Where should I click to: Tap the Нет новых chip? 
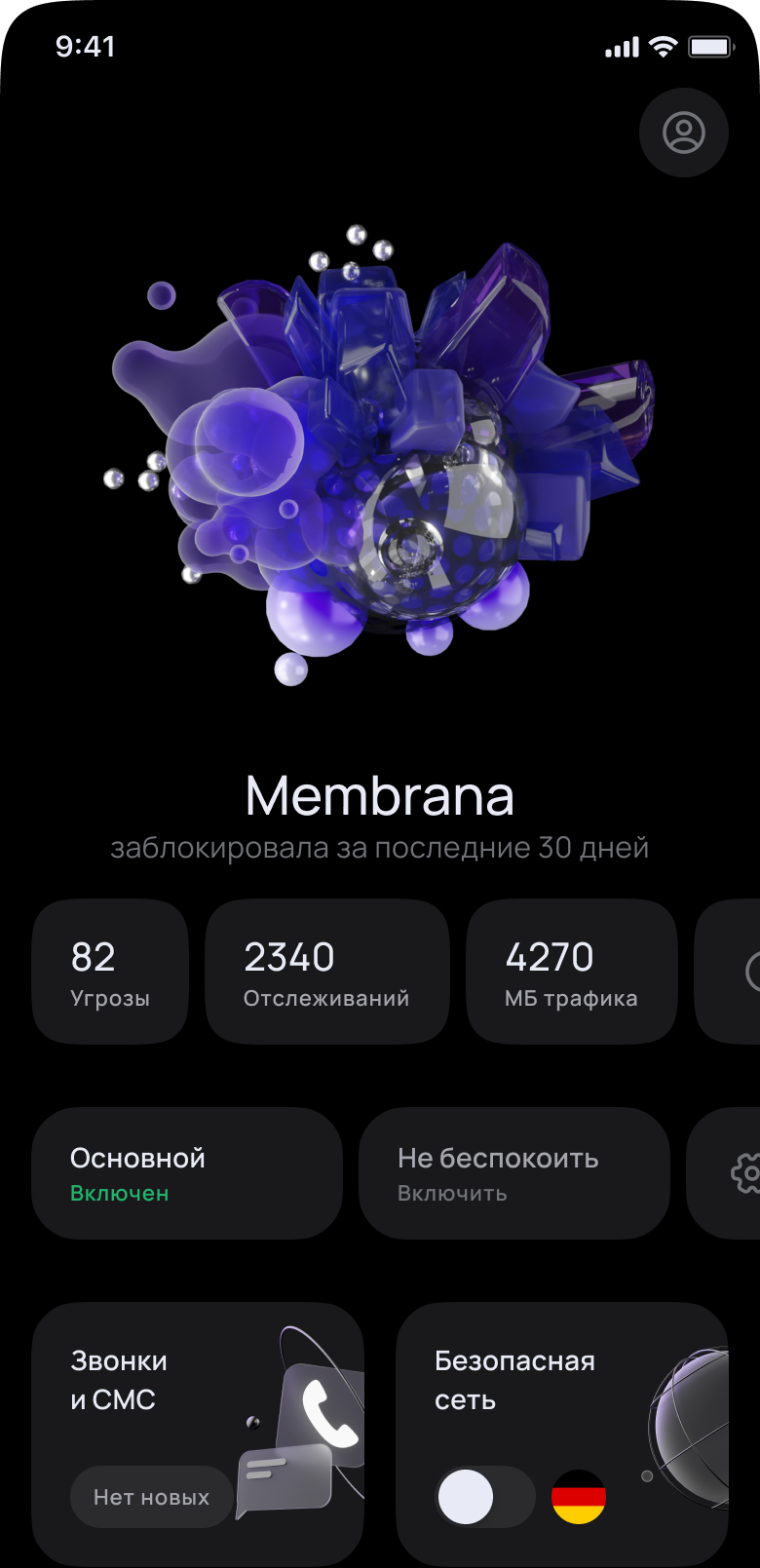(152, 1497)
